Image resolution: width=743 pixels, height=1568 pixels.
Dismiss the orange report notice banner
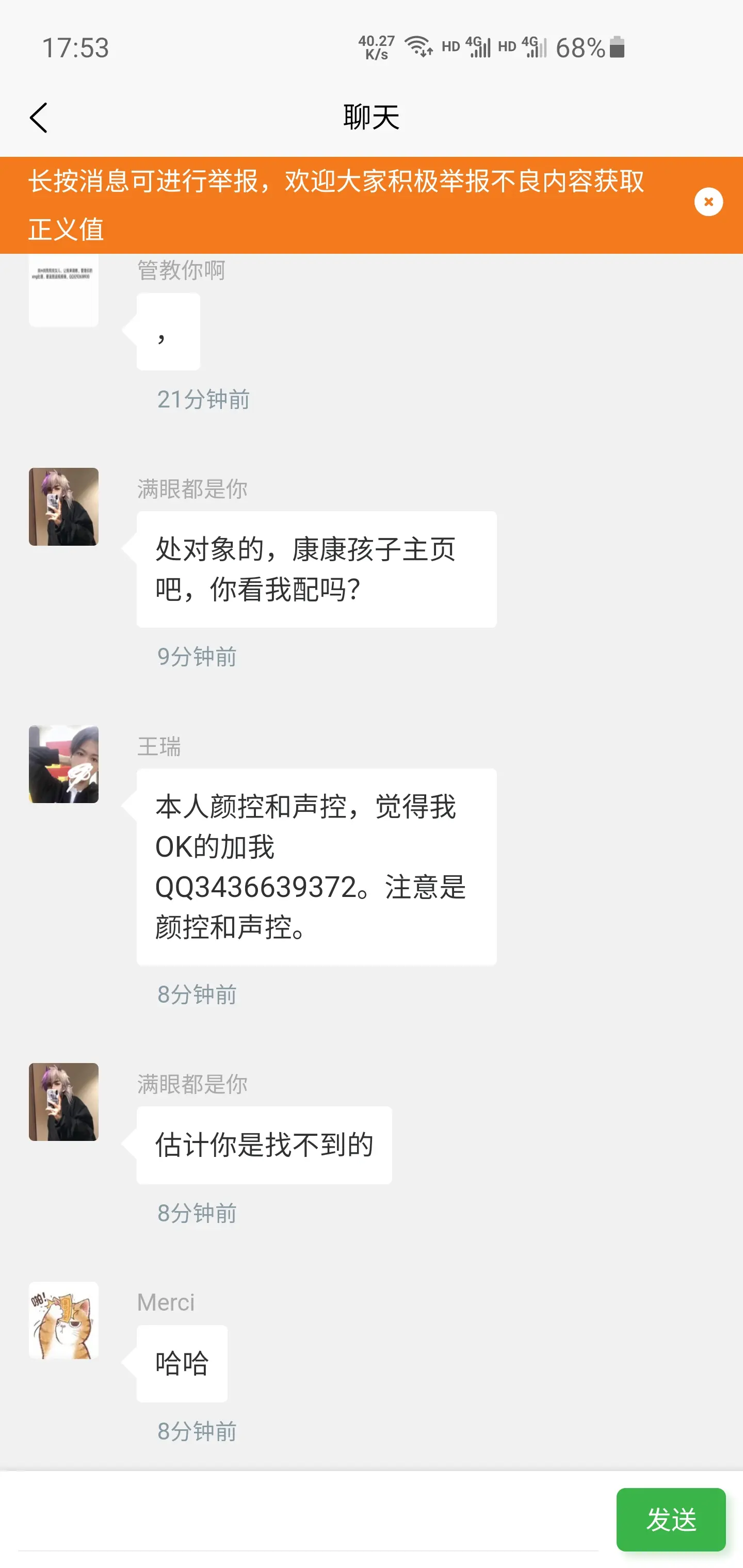click(708, 202)
